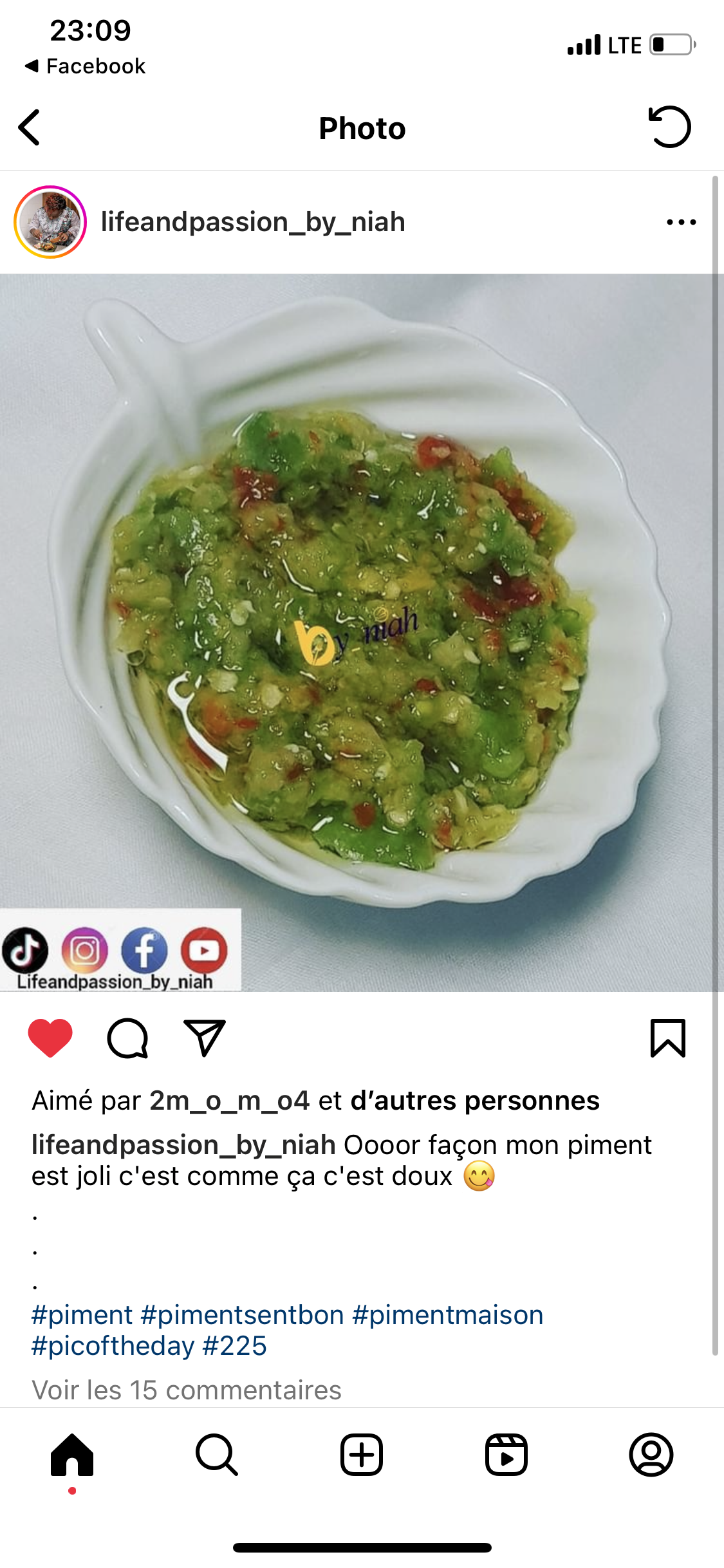The image size is (724, 1568).
Task: Open lifeandpassion_by_niah username at post top
Action: [252, 222]
